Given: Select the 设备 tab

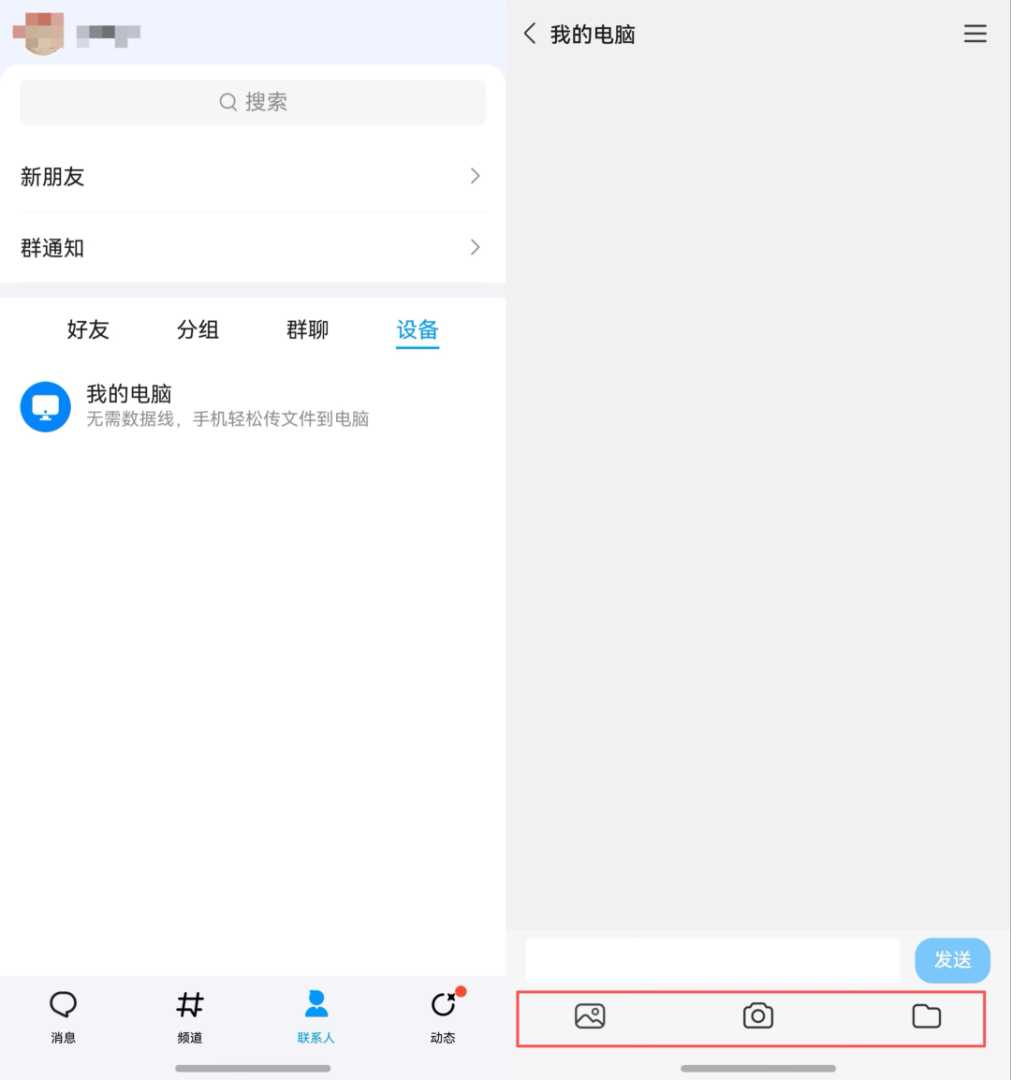Looking at the screenshot, I should (417, 330).
